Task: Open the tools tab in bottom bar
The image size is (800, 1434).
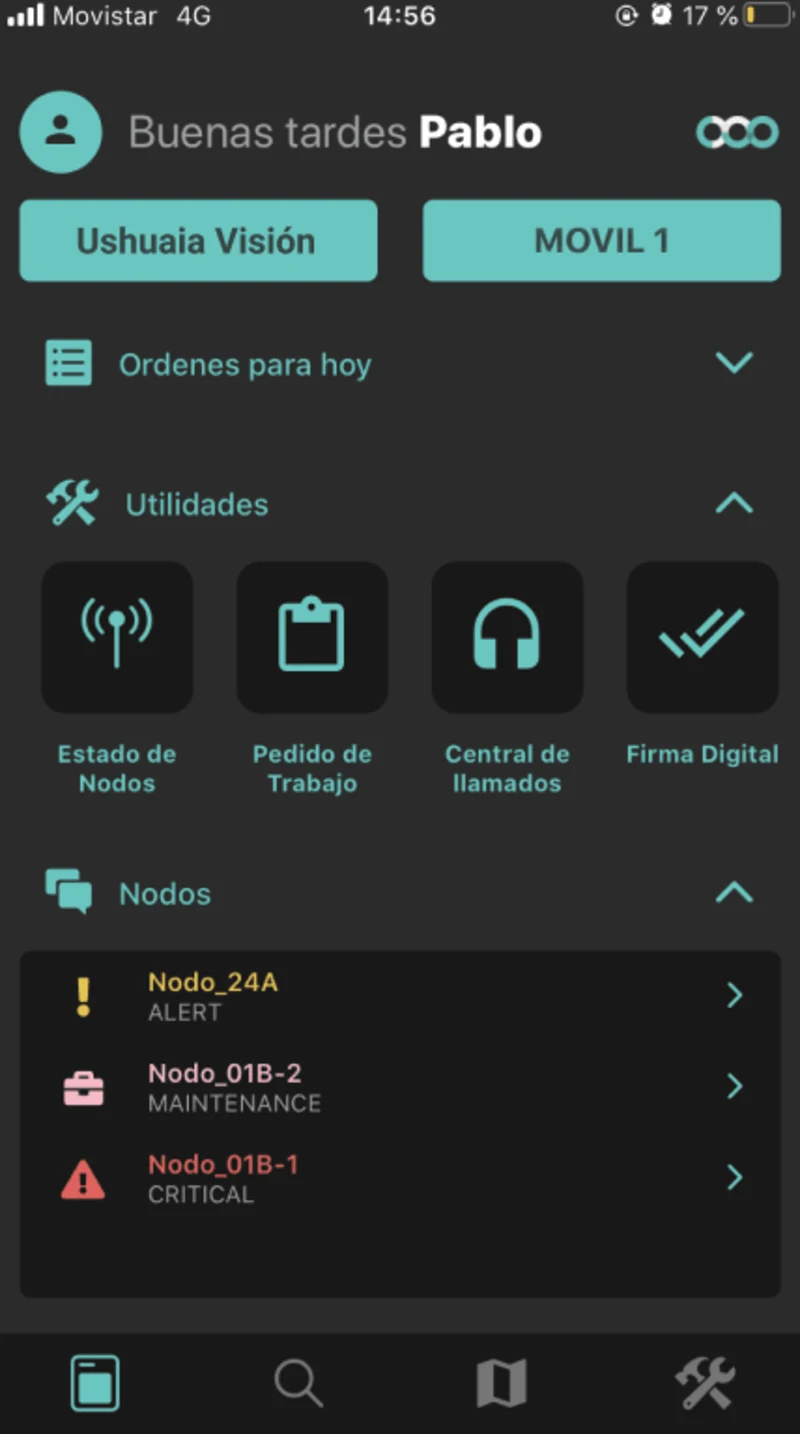Action: tap(705, 1383)
